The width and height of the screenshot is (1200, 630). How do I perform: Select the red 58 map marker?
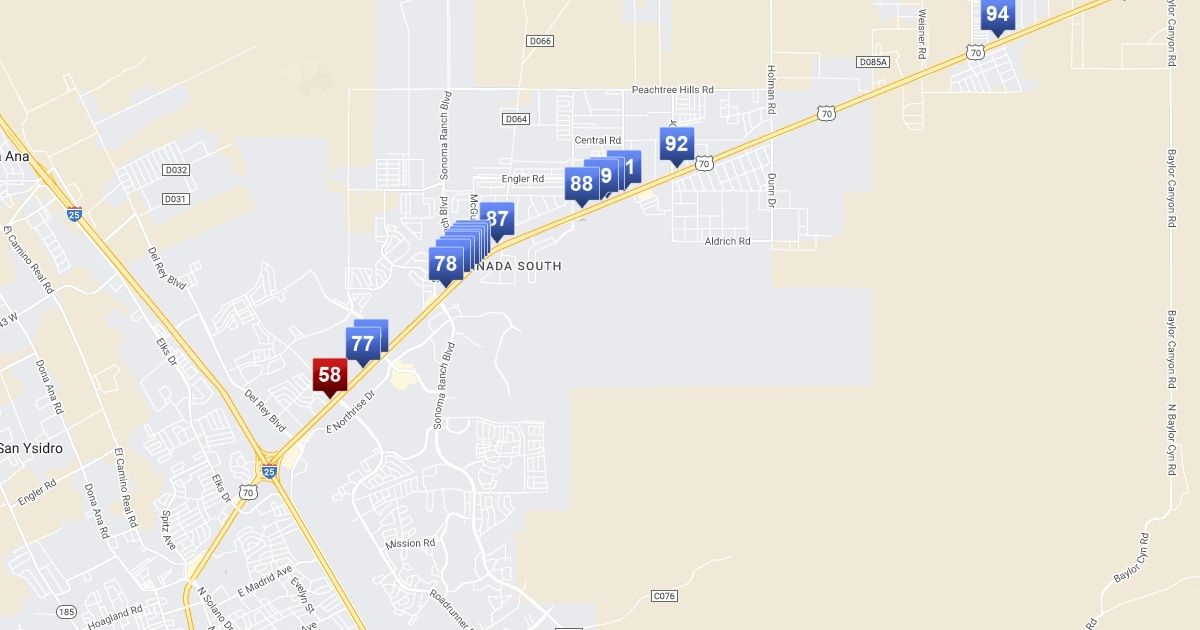[x=330, y=376]
